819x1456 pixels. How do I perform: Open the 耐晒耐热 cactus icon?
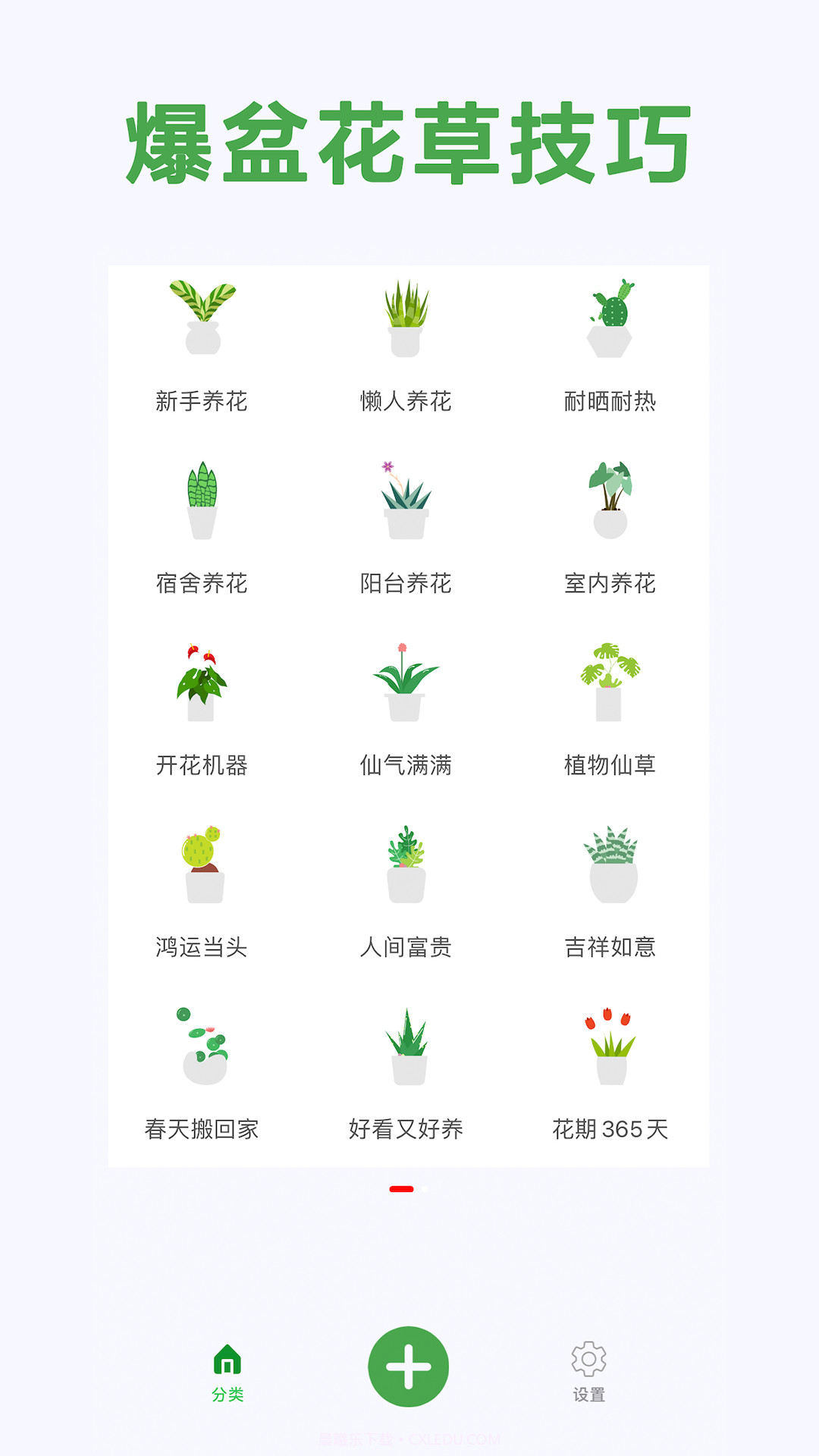coord(614,318)
